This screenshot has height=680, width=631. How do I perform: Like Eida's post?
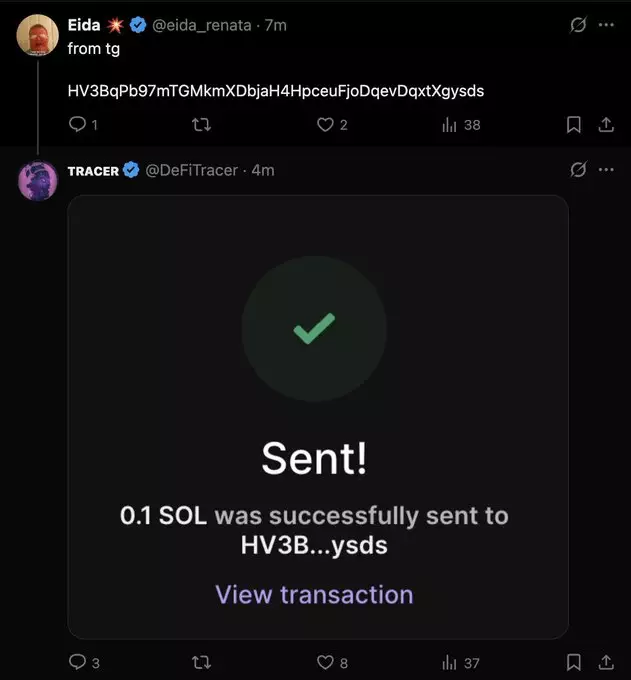click(325, 125)
